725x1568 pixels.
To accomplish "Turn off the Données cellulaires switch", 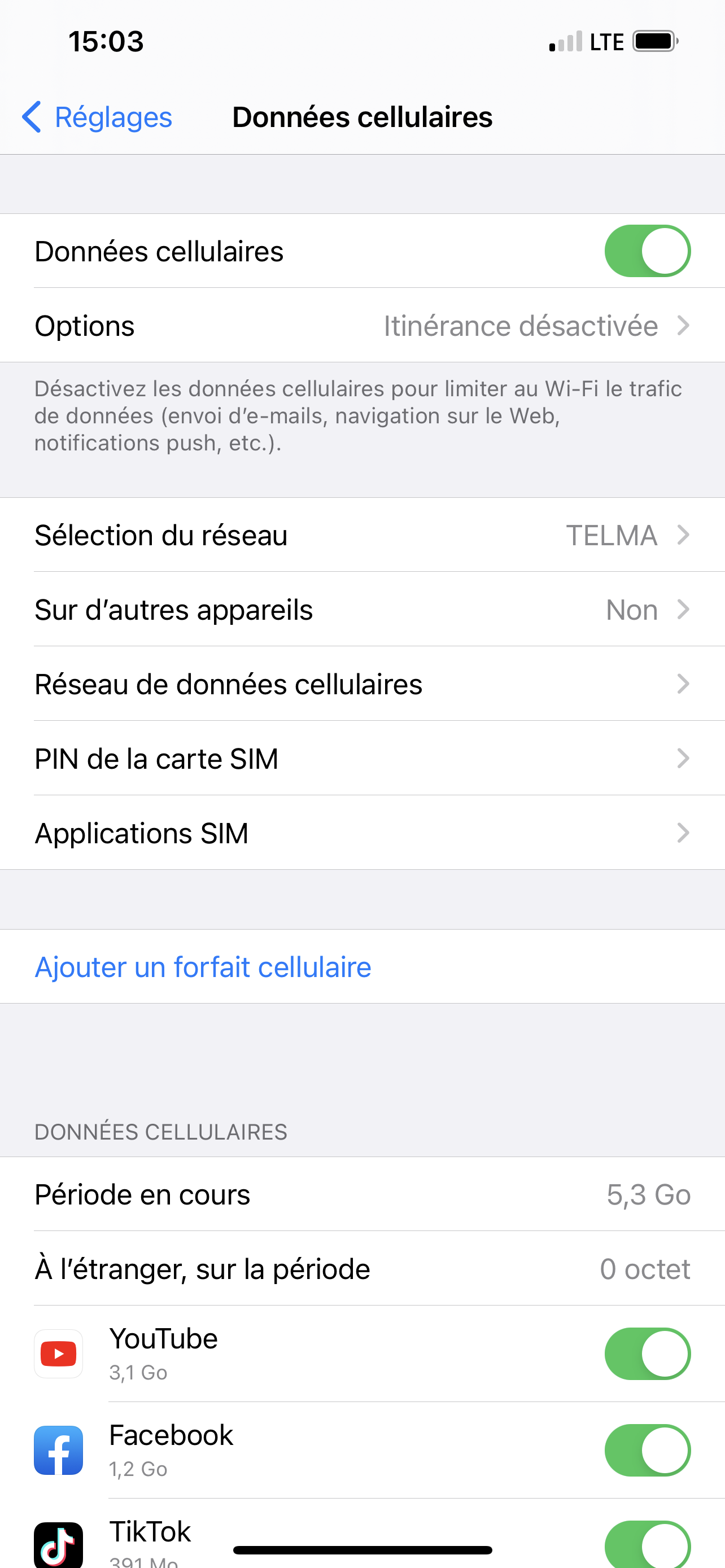I will click(647, 251).
